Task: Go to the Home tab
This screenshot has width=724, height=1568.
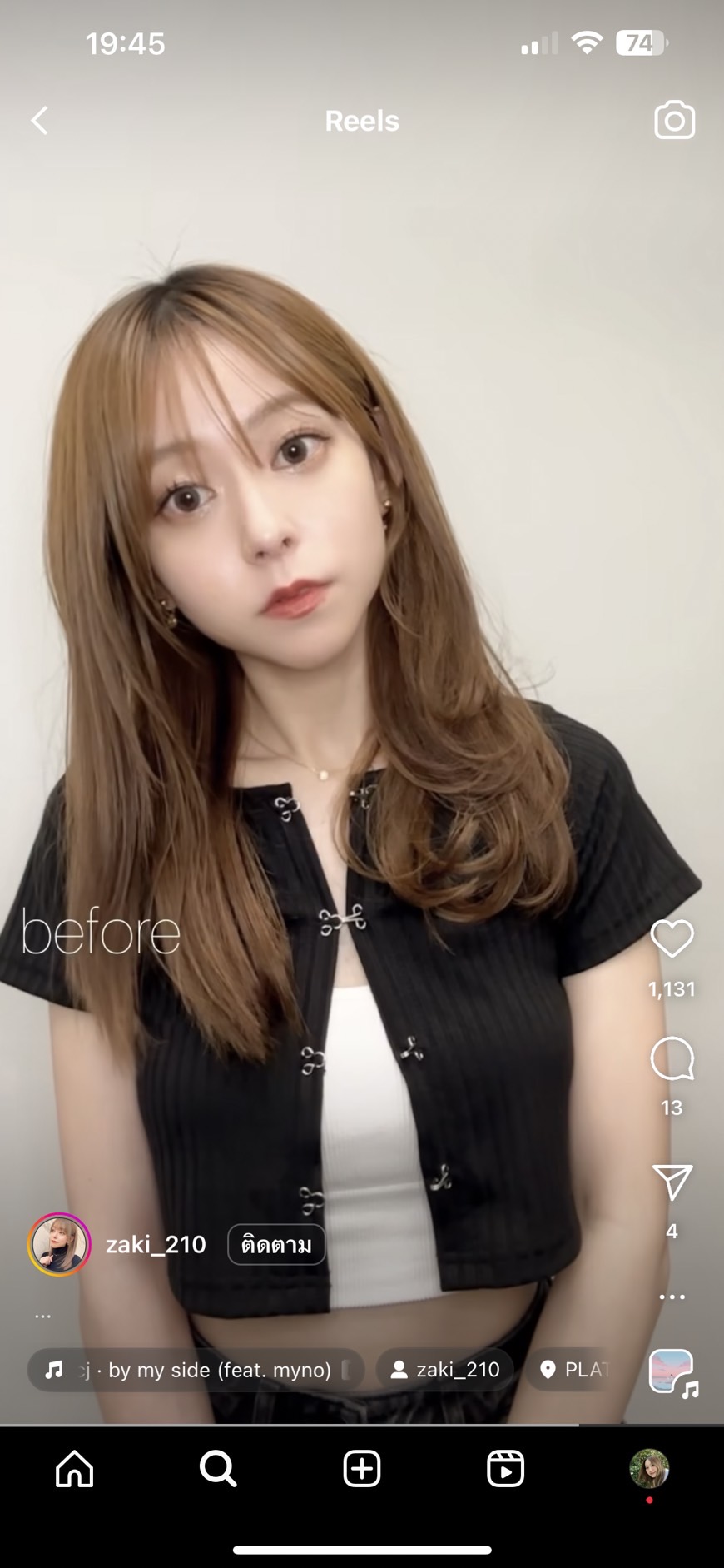Action: 75,1468
